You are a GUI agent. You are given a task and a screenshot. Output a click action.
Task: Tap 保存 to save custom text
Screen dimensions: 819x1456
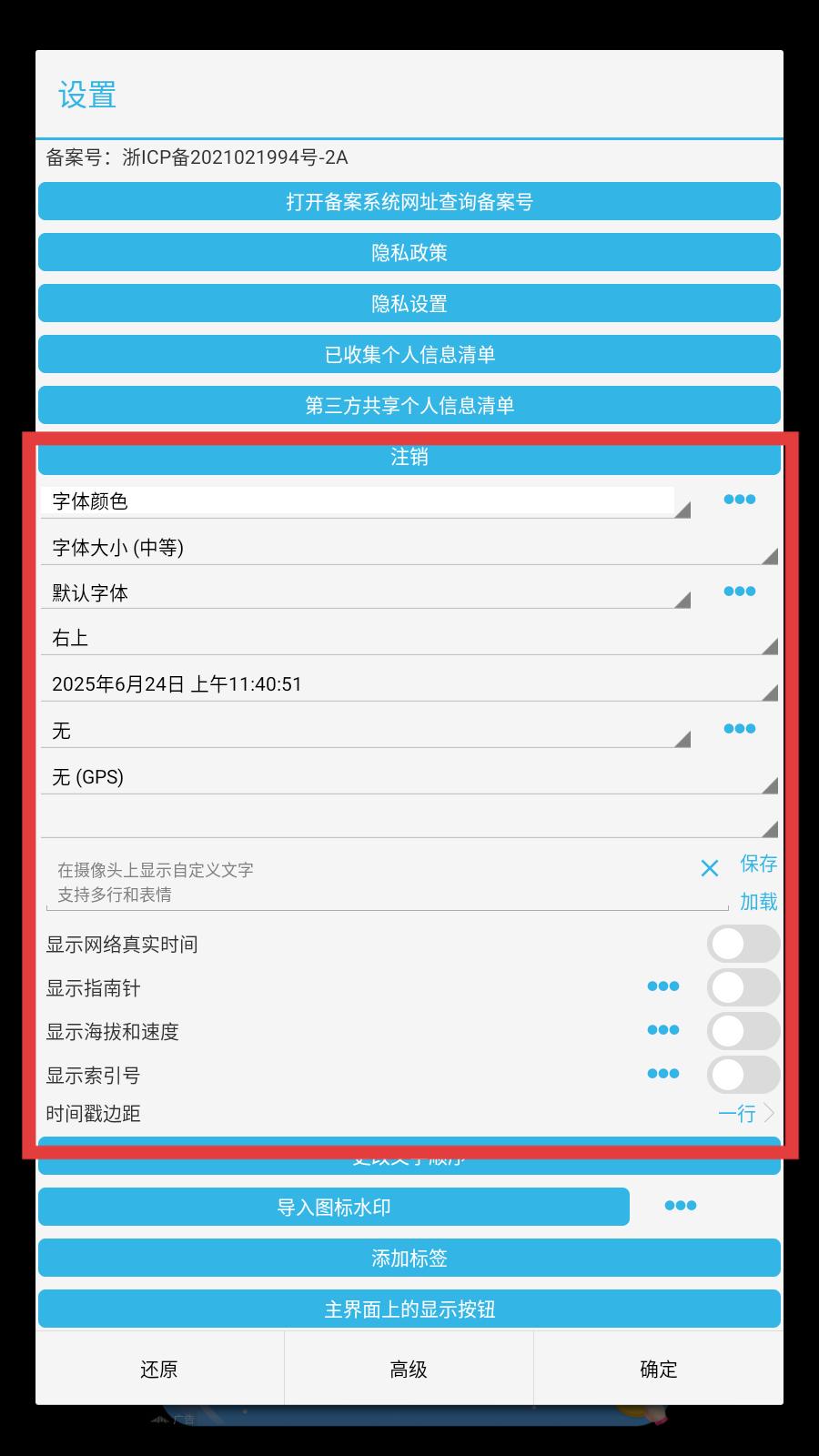point(758,863)
